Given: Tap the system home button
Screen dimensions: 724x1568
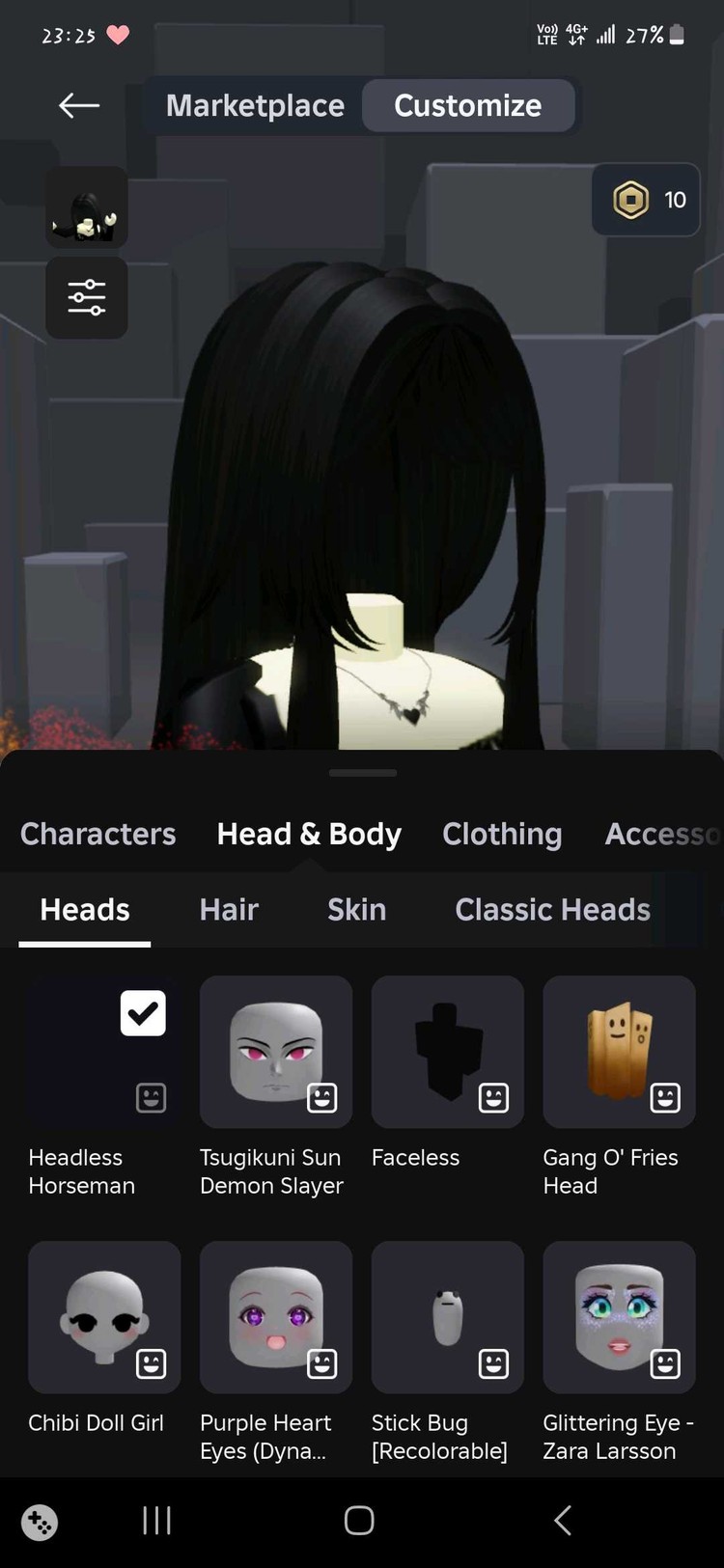Looking at the screenshot, I should 359,1521.
